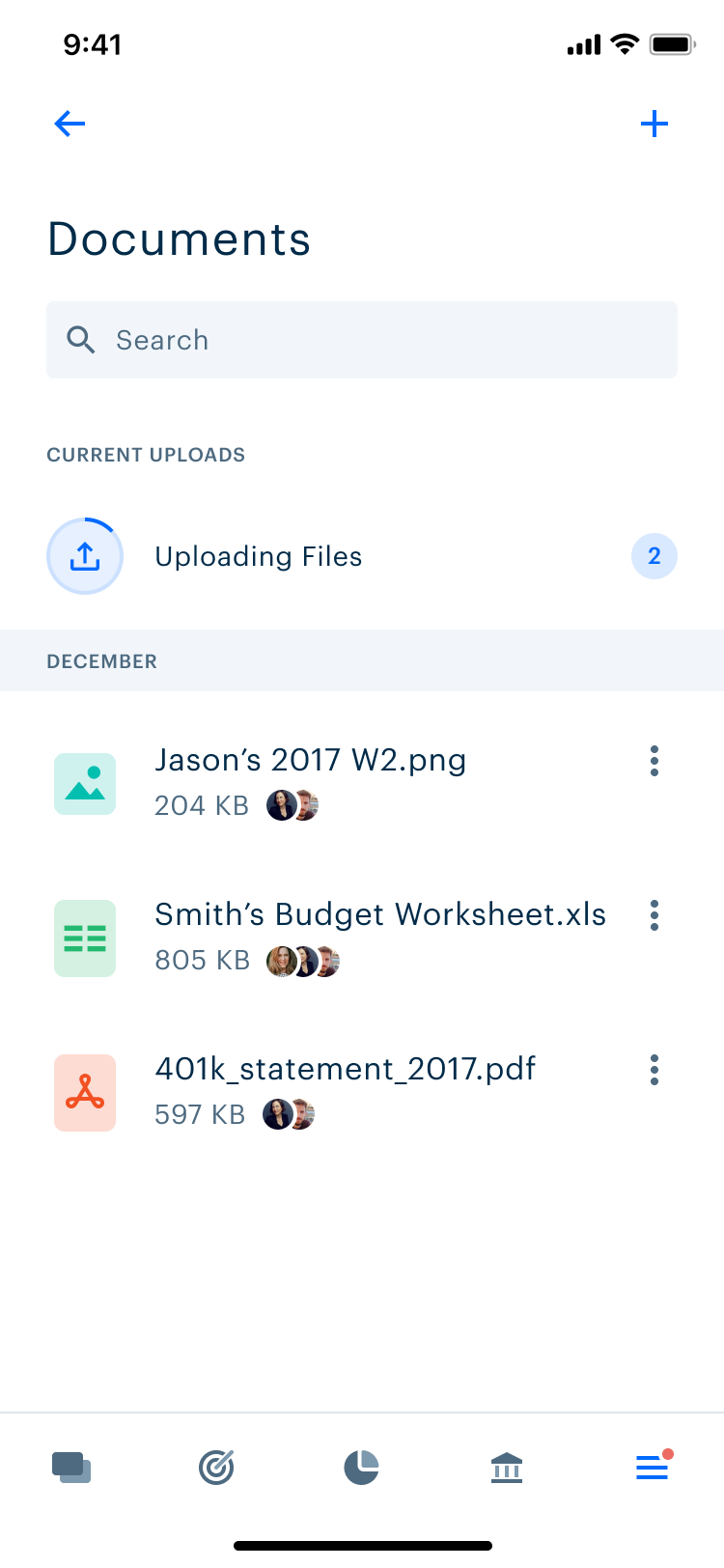The width and height of the screenshot is (724, 1568).
Task: Open overflow menu for 401k_statement_2017.pdf
Action: point(654,1070)
